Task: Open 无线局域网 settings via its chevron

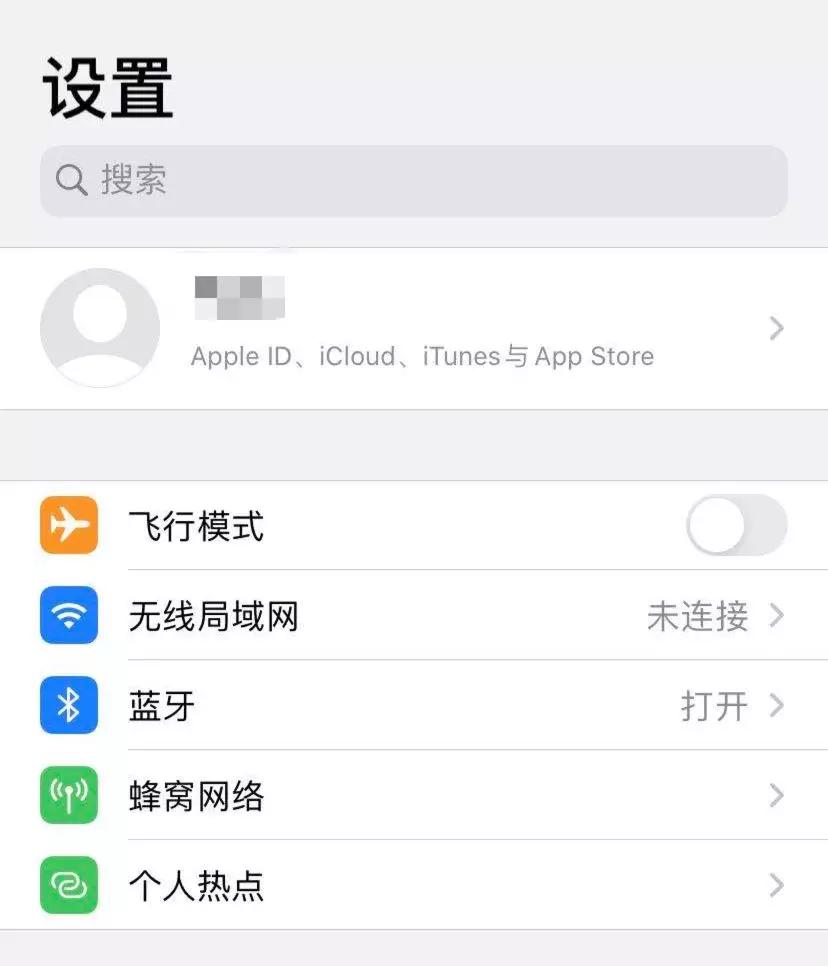Action: coord(778,616)
